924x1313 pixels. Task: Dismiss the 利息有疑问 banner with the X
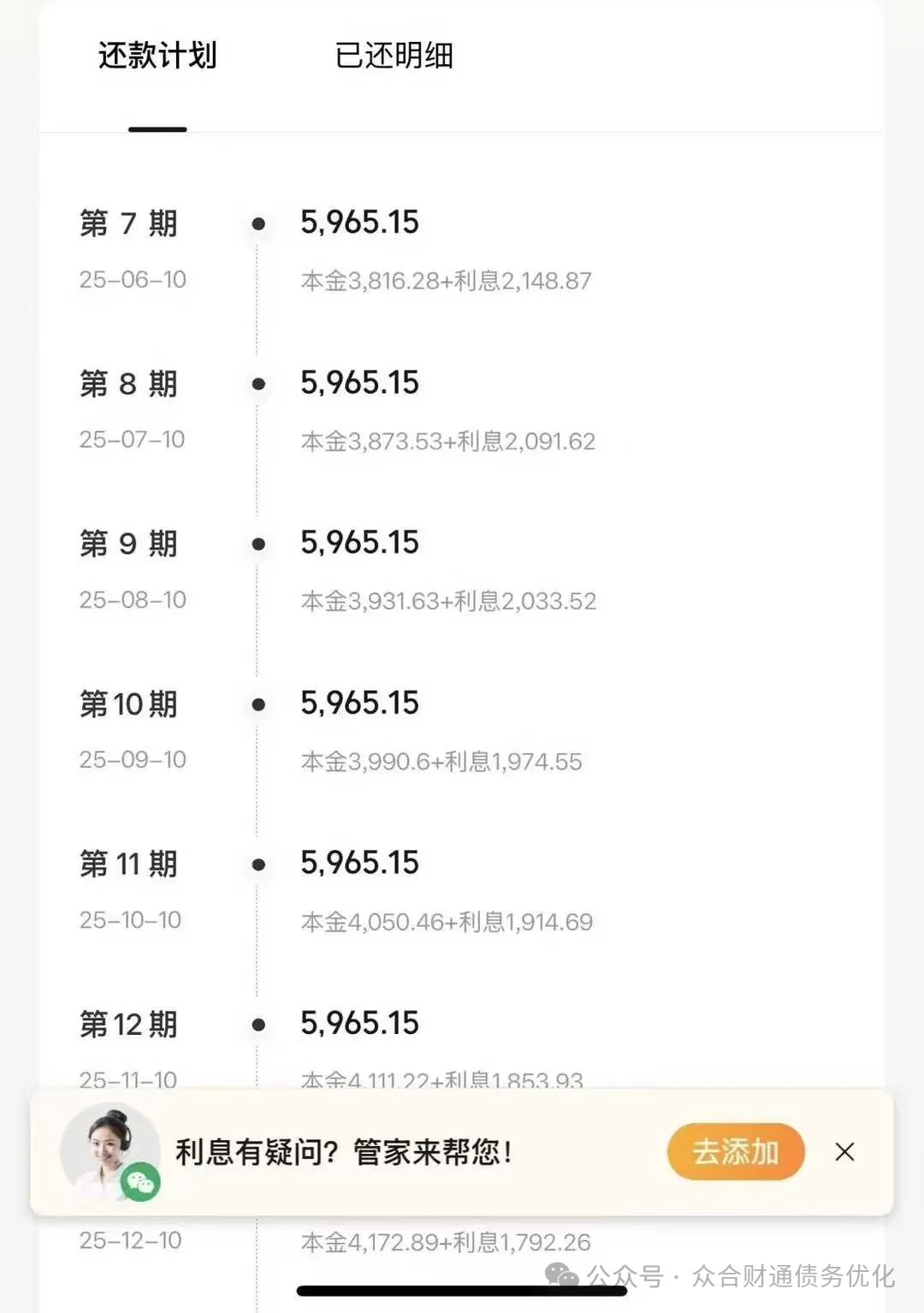tap(844, 1152)
